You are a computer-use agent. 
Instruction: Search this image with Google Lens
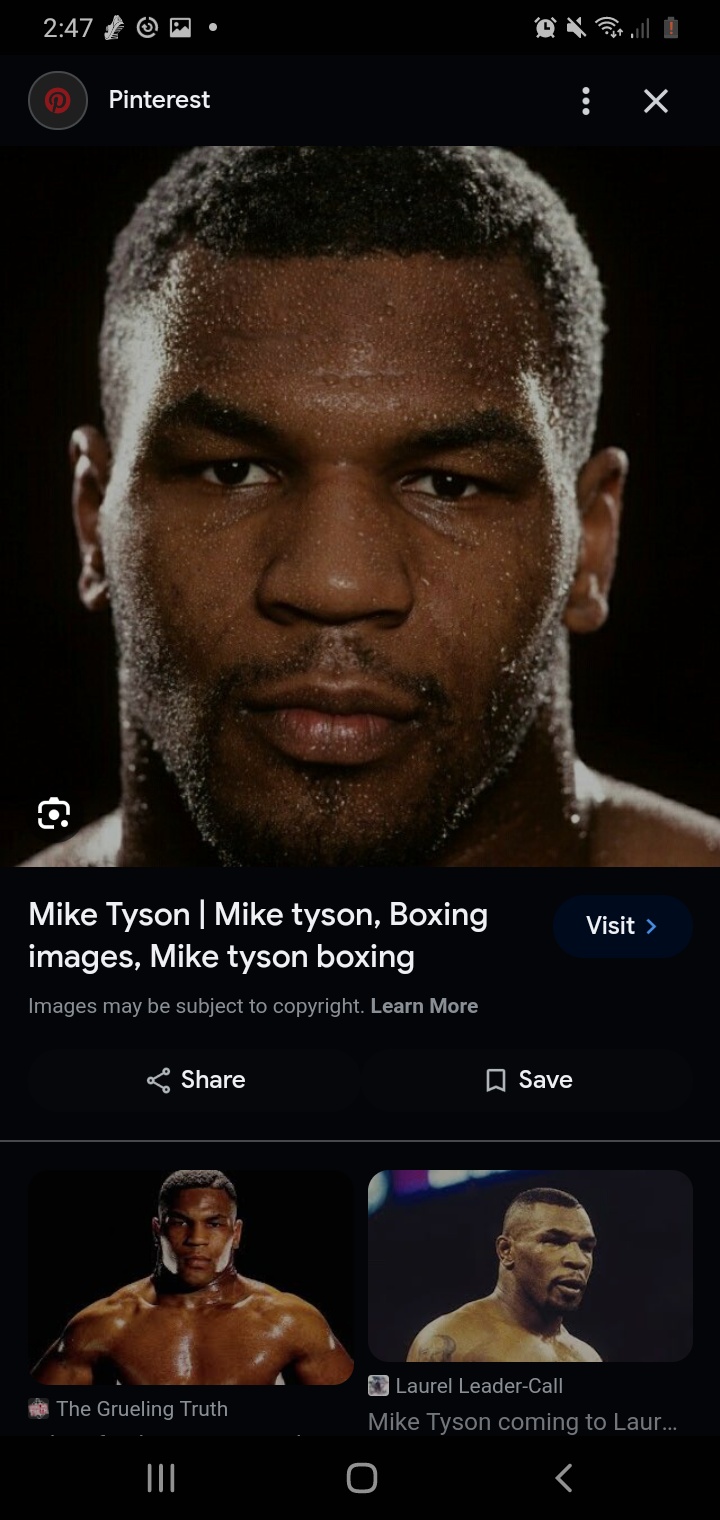(x=54, y=814)
